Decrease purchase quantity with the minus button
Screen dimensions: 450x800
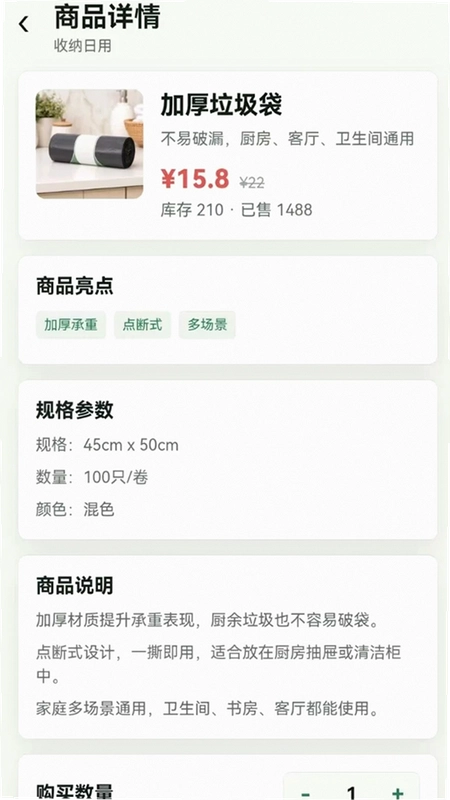click(x=306, y=792)
